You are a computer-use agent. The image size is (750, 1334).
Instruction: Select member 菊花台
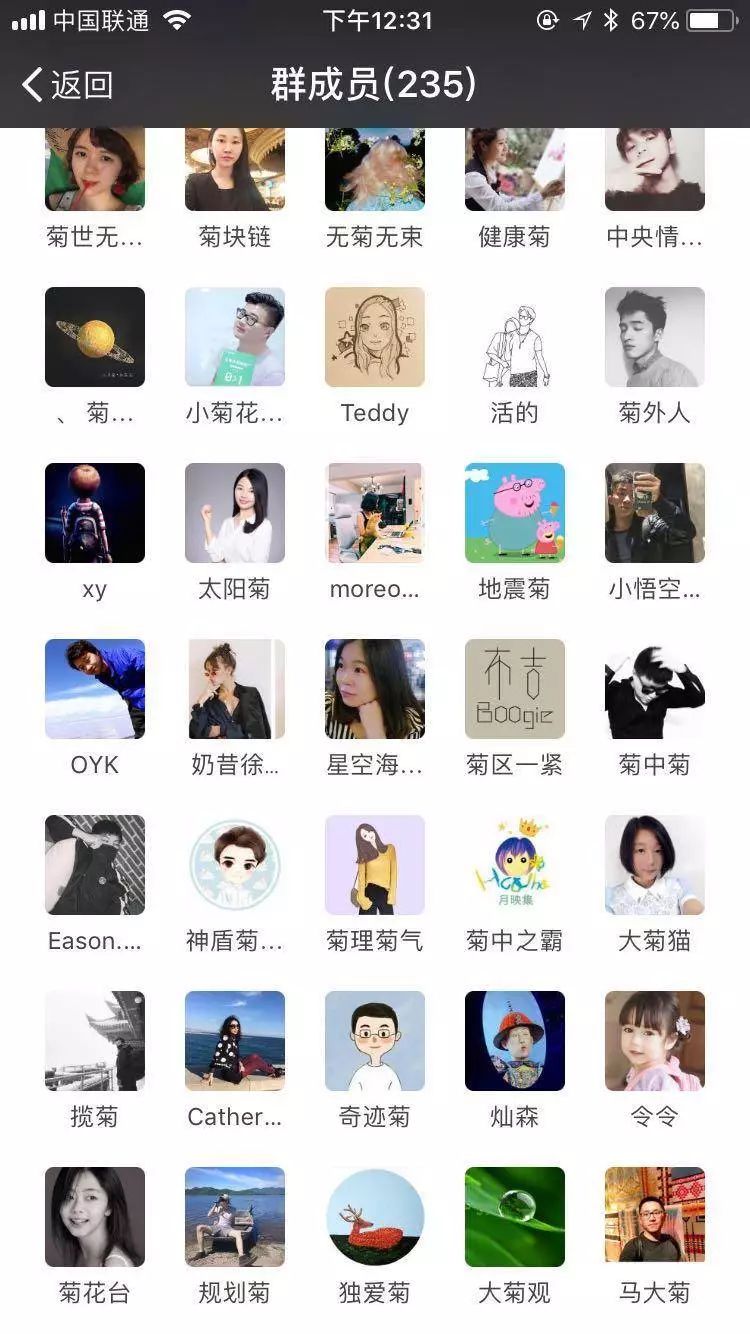(95, 1217)
